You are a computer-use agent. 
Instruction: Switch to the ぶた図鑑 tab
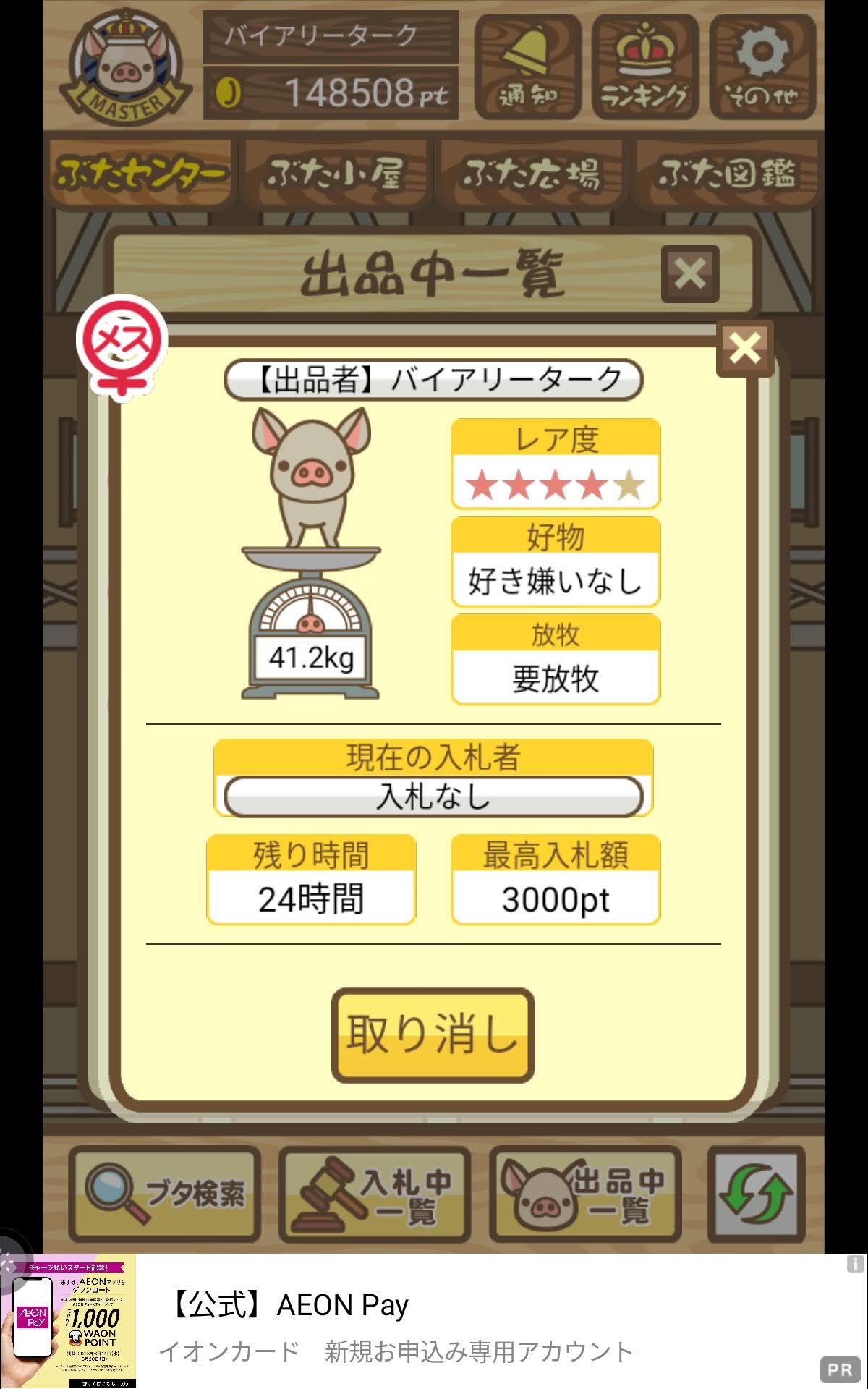[x=726, y=174]
